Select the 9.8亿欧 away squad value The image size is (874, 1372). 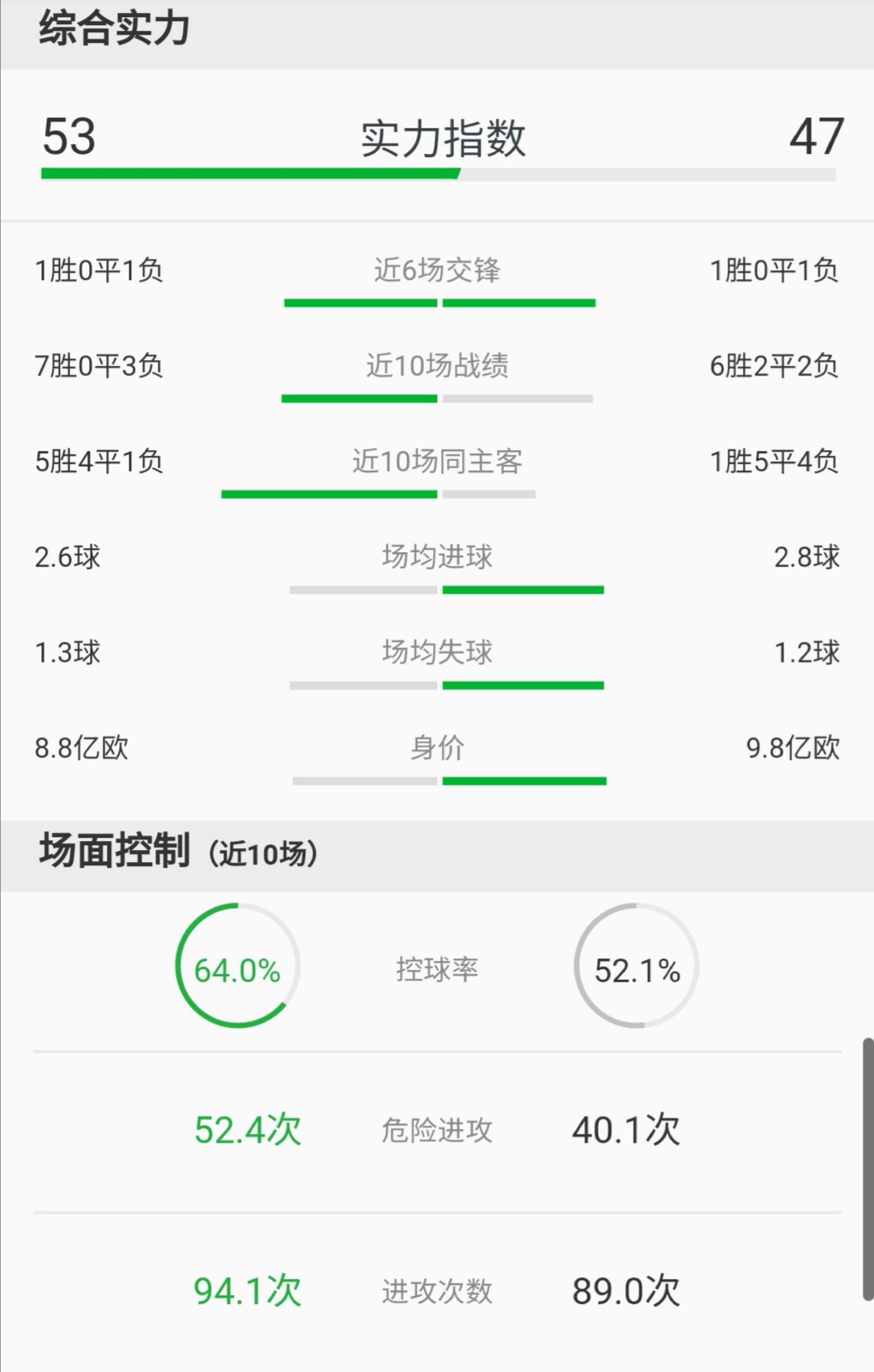click(789, 749)
